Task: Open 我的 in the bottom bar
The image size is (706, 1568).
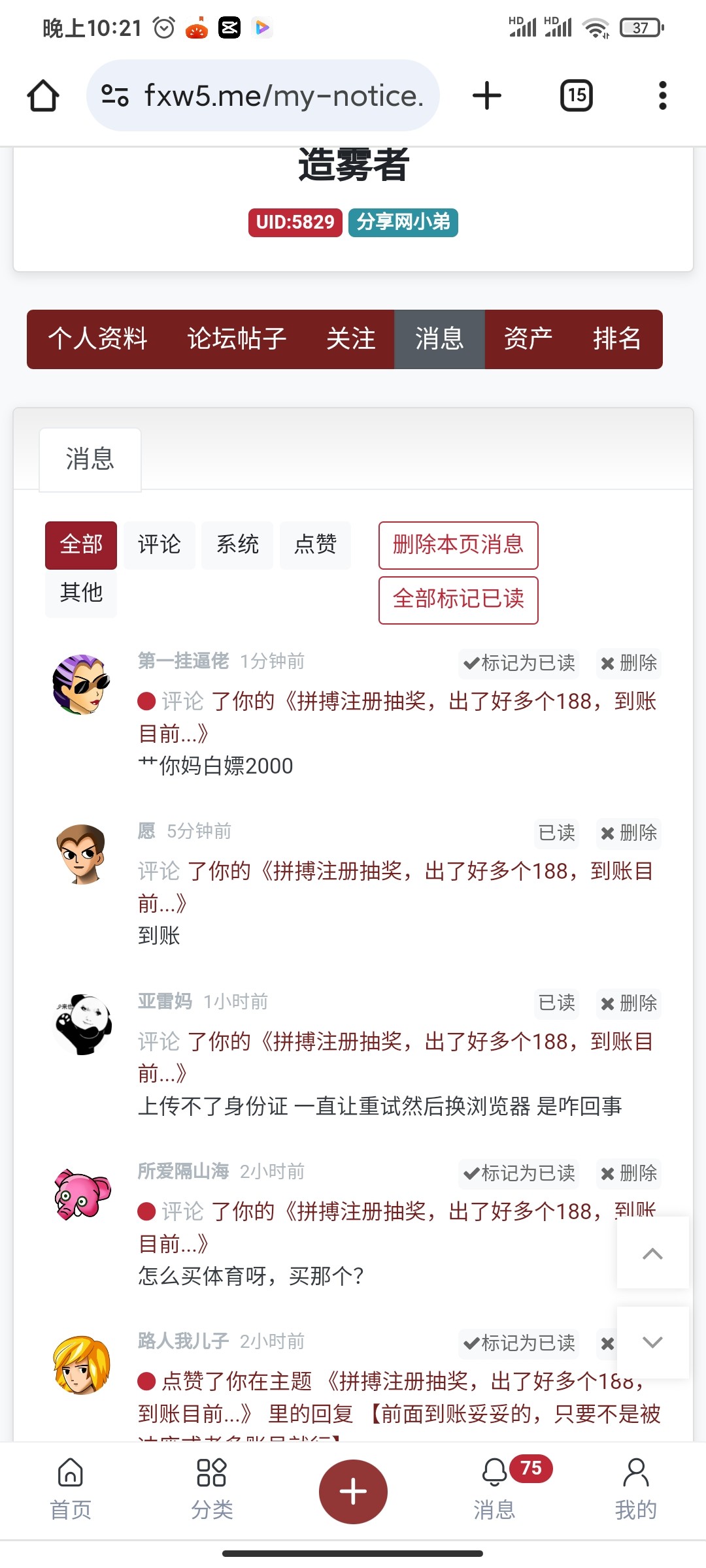Action: click(635, 1490)
